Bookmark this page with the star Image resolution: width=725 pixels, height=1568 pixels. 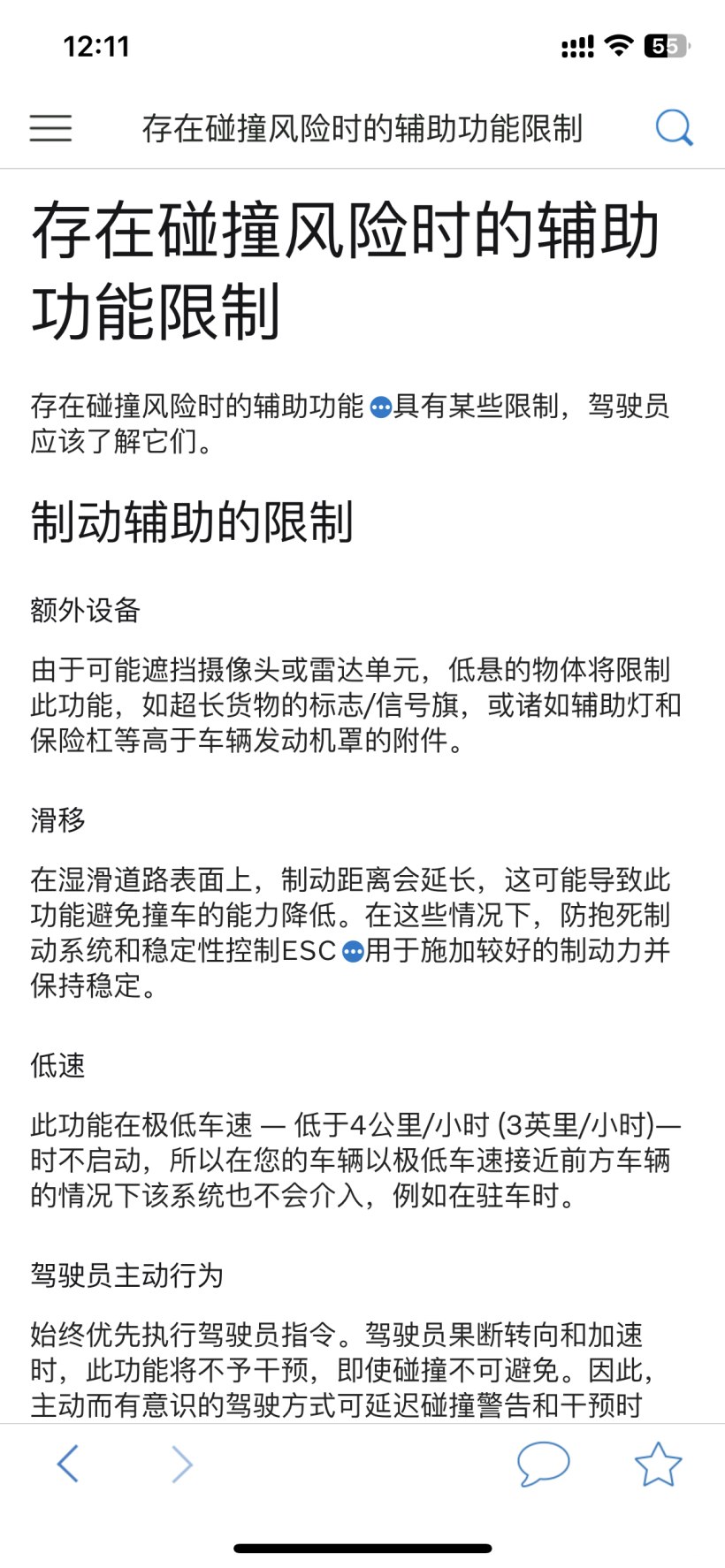click(x=658, y=1464)
